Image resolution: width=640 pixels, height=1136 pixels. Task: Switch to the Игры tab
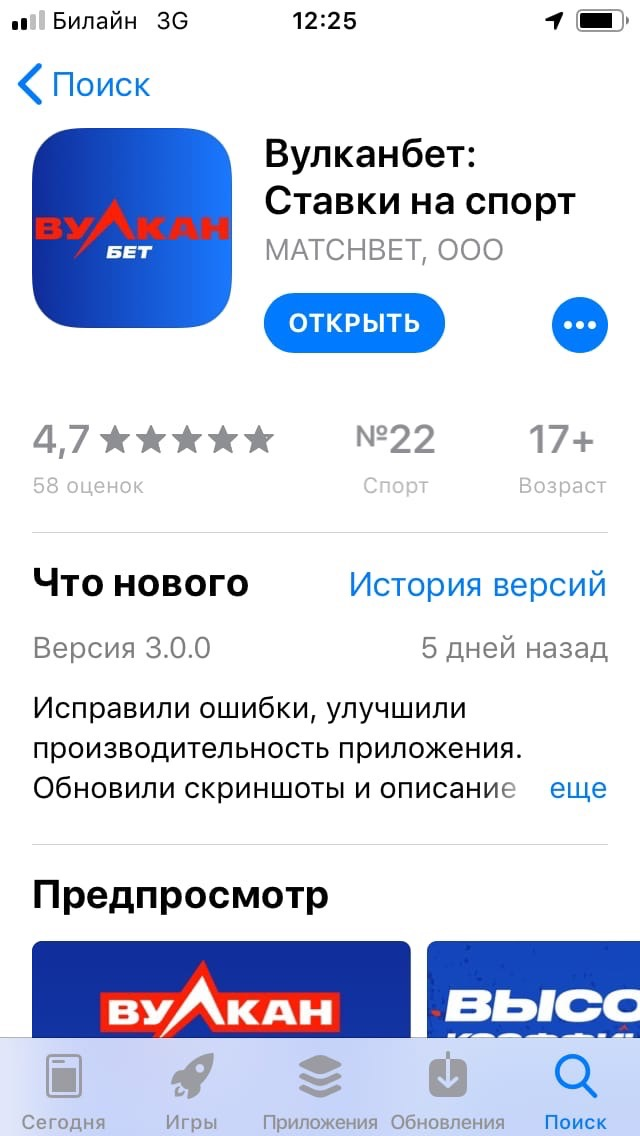click(x=192, y=1090)
